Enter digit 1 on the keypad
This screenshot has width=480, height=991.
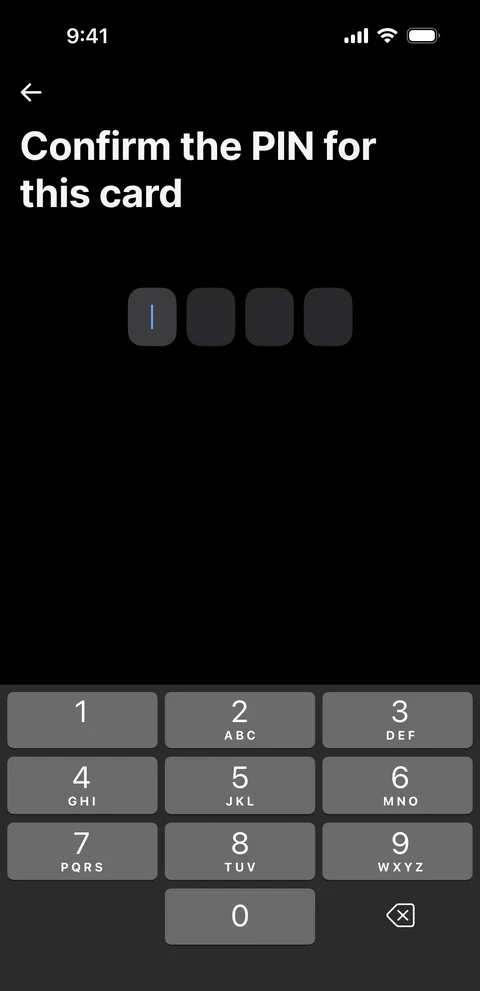(x=82, y=720)
